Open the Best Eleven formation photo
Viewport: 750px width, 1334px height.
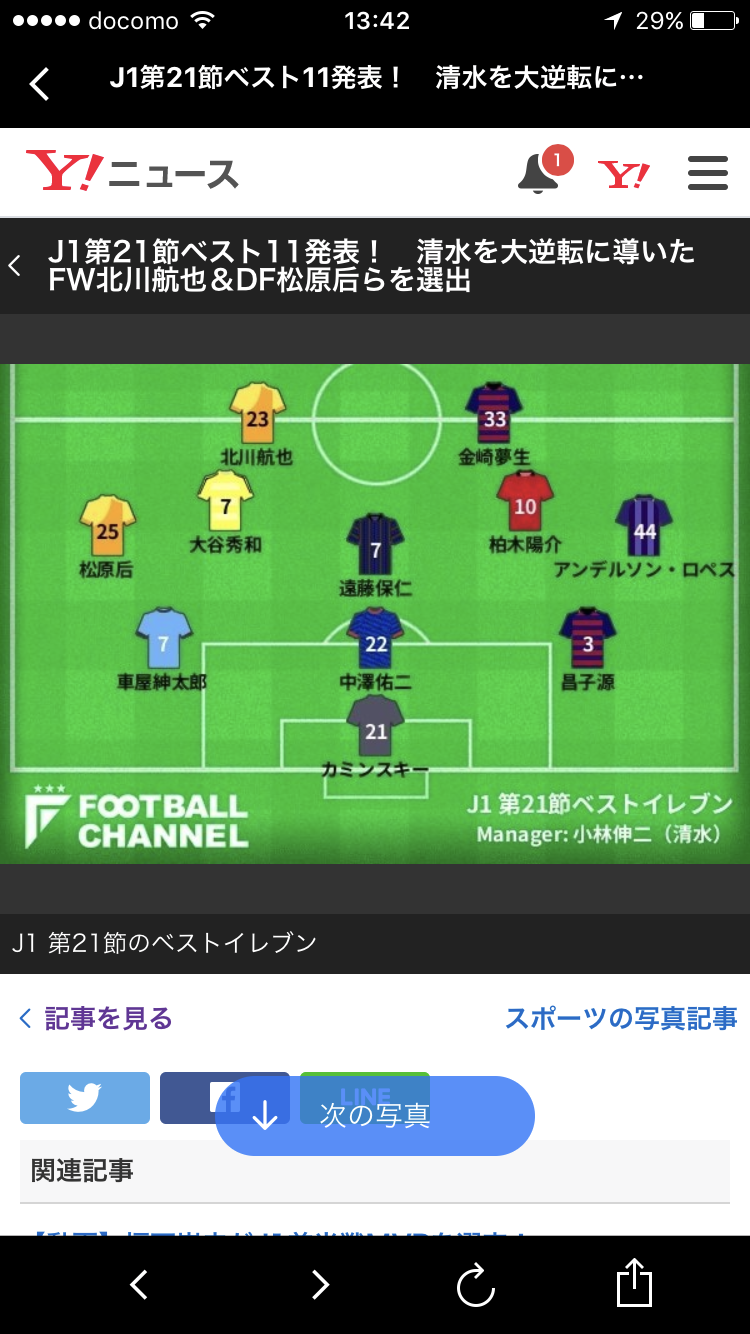(x=375, y=613)
